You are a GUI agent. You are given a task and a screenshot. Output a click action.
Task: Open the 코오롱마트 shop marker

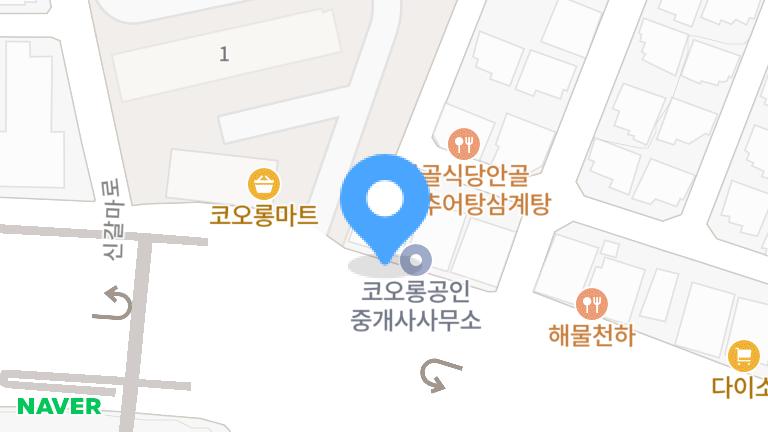click(x=263, y=184)
